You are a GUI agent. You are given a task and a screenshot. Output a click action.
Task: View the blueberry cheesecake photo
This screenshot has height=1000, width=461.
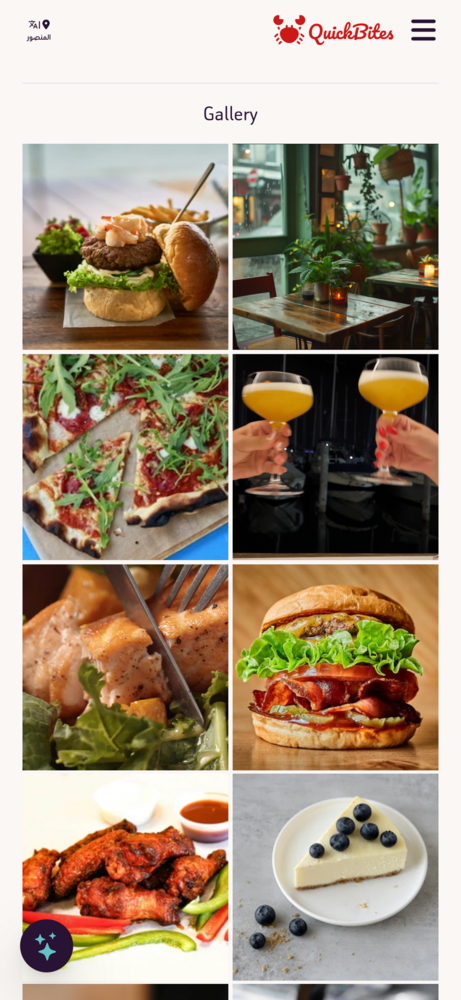335,877
